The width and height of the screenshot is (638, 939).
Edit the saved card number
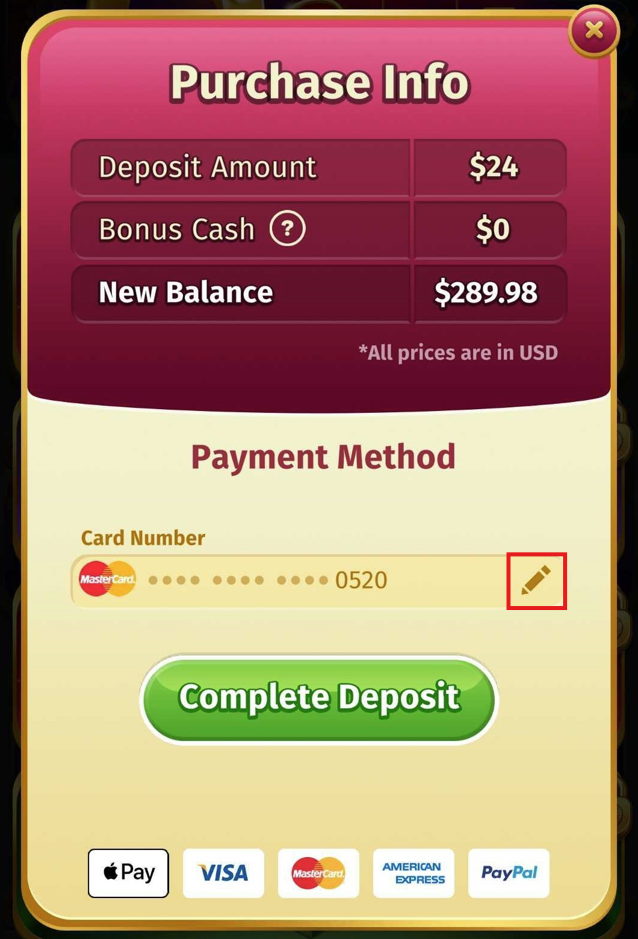[536, 580]
